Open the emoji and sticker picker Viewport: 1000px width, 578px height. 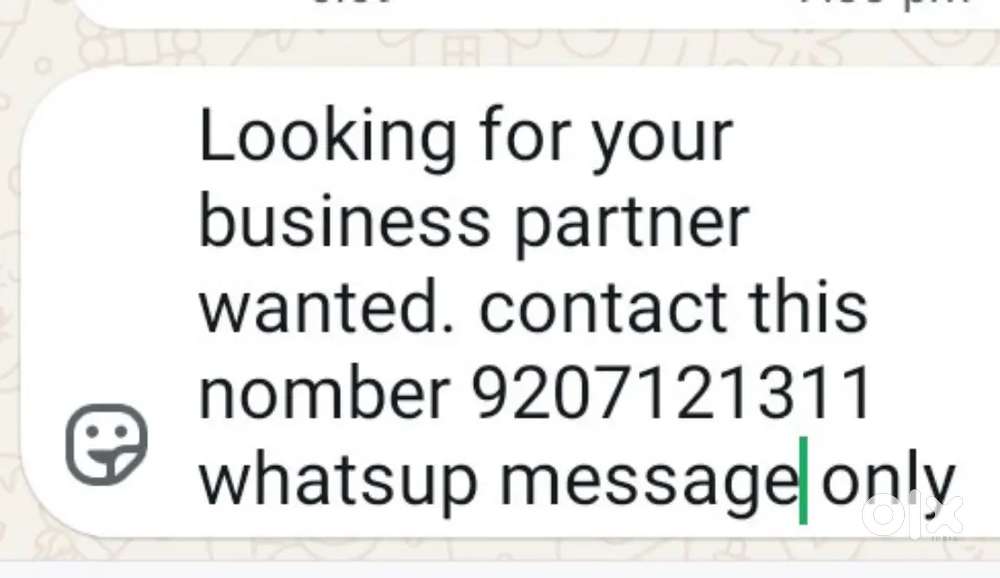point(107,444)
